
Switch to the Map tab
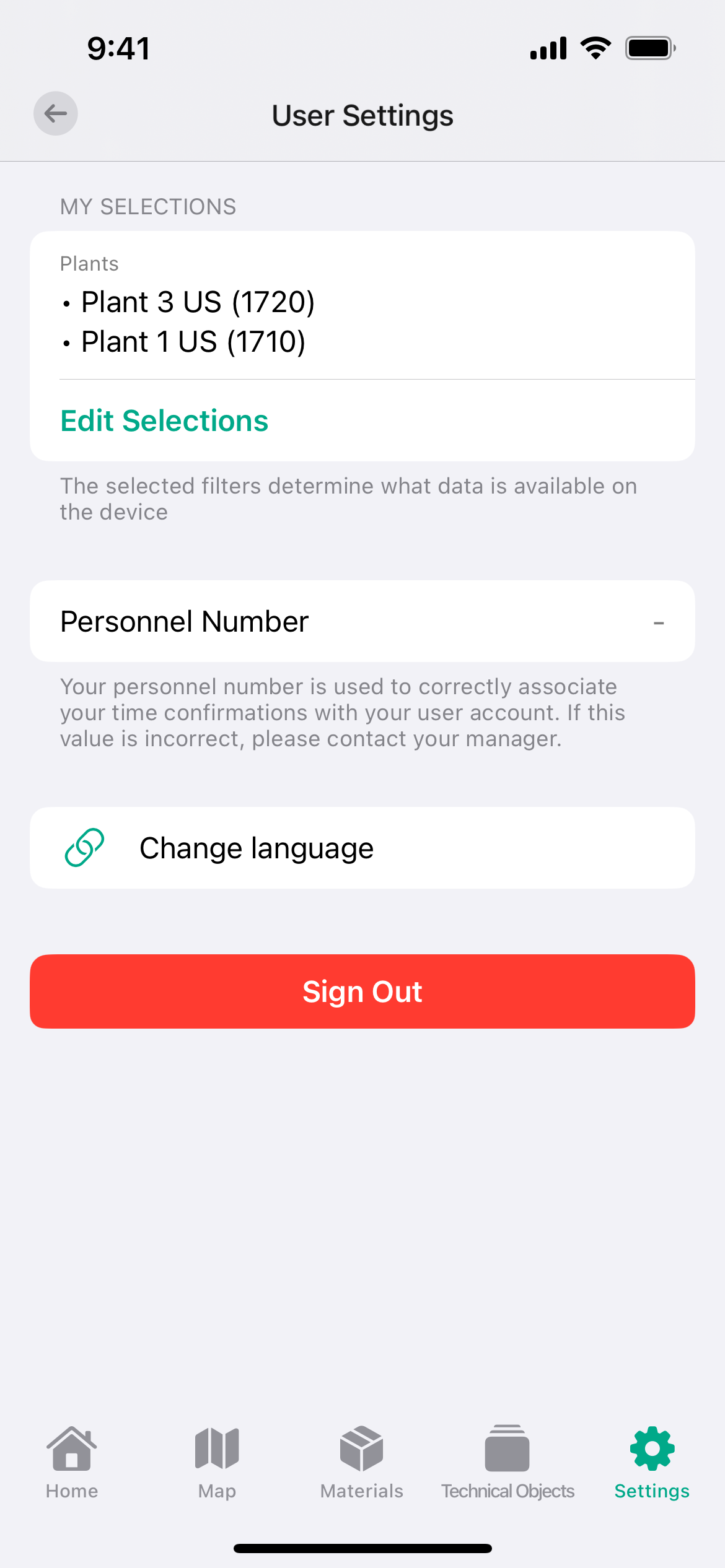pyautogui.click(x=217, y=1463)
